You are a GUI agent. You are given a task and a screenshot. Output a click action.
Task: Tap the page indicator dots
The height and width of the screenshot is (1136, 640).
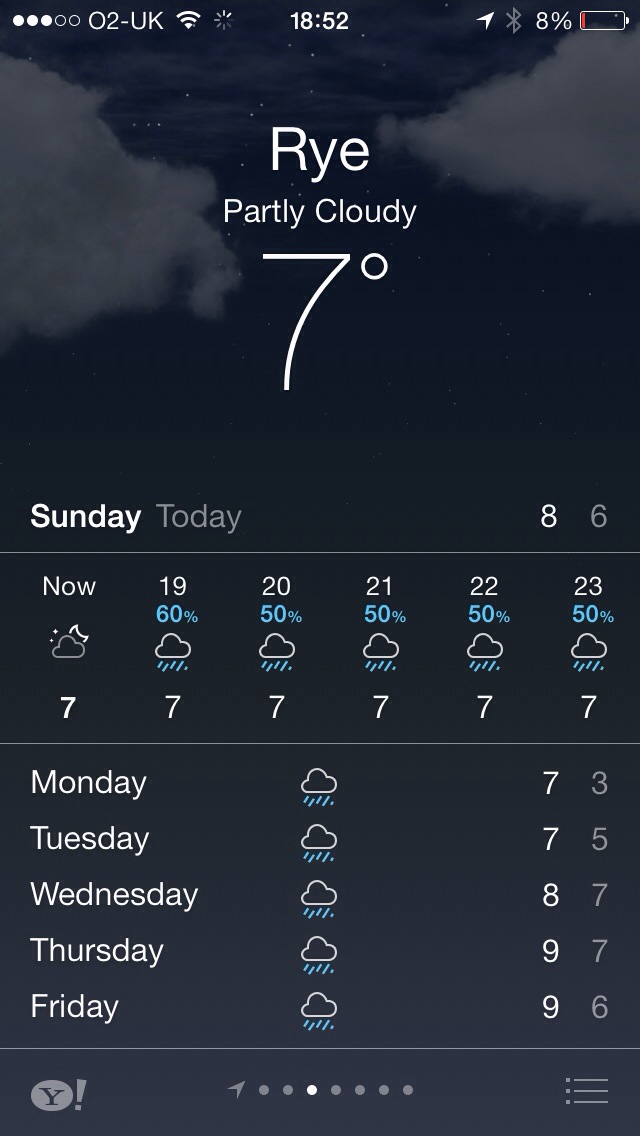(x=322, y=1090)
